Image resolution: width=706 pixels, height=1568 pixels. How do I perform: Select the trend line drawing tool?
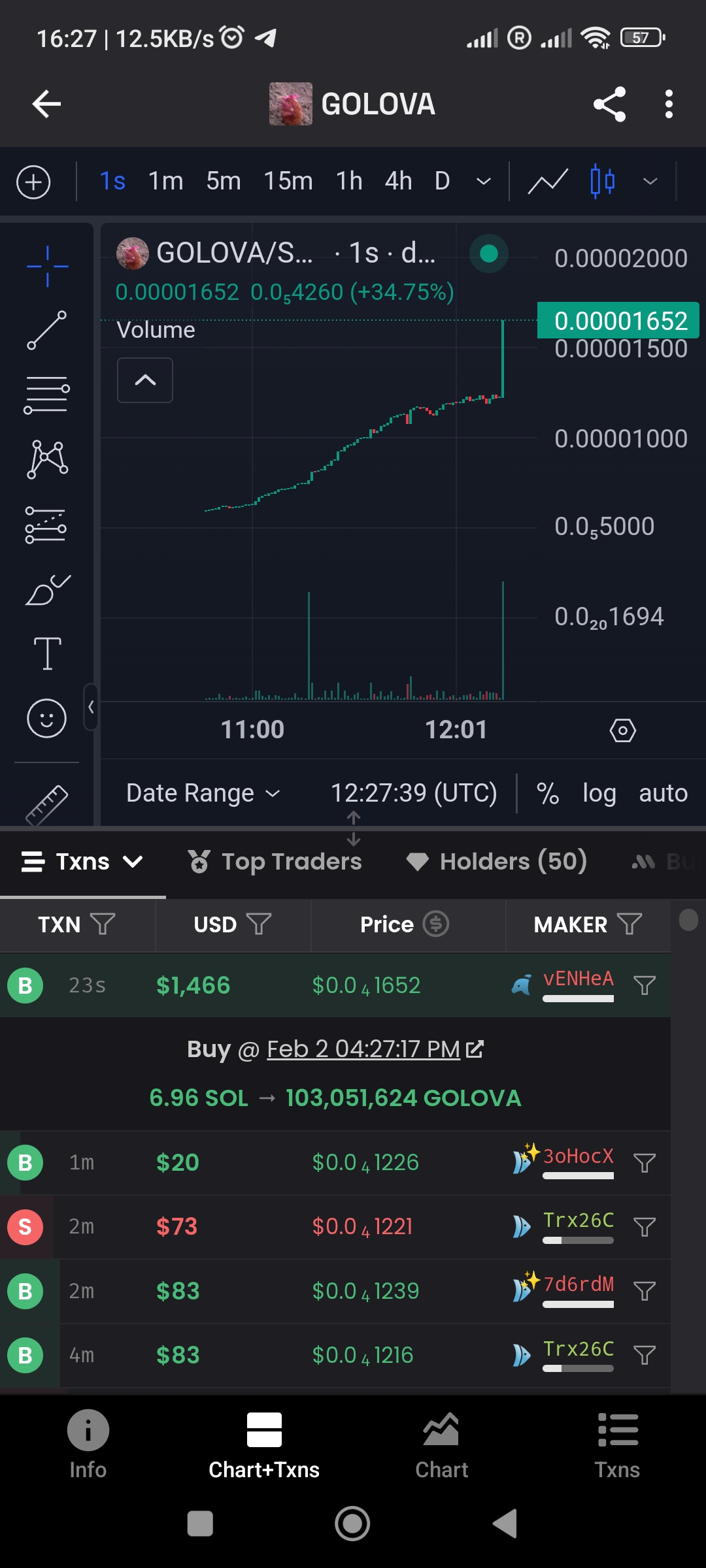tap(46, 330)
